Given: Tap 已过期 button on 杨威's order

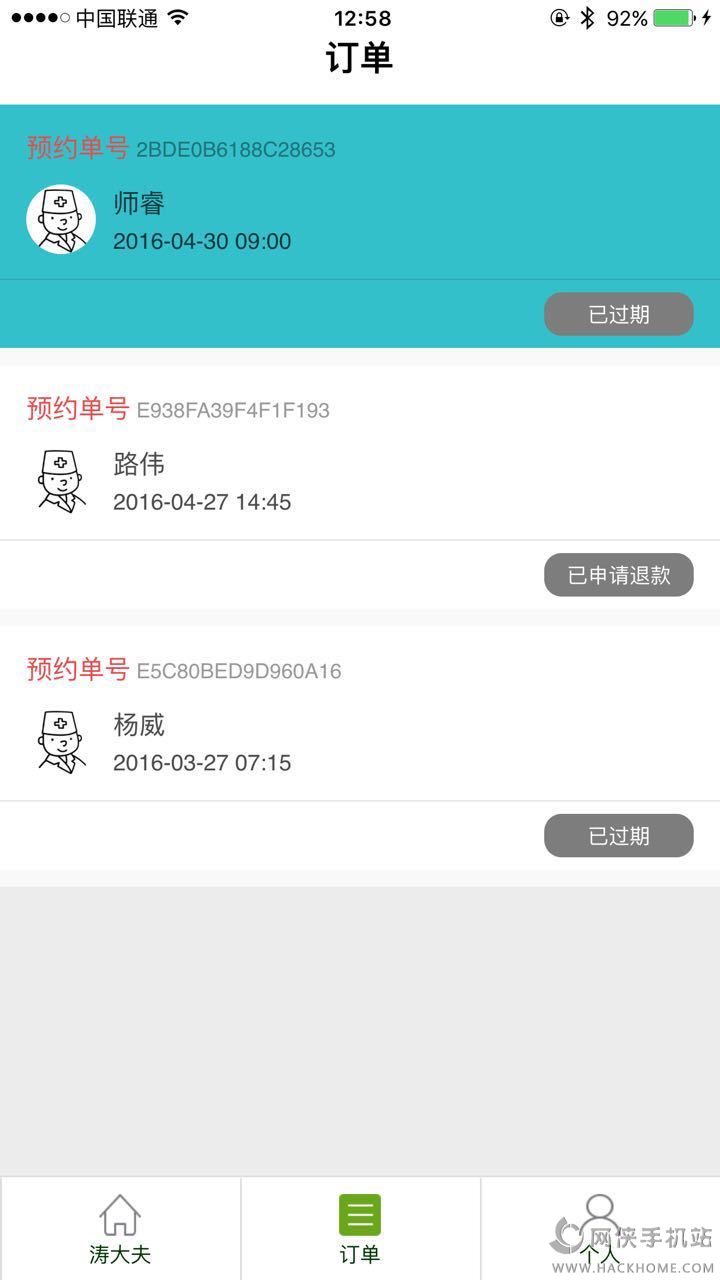Looking at the screenshot, I should pyautogui.click(x=618, y=836).
